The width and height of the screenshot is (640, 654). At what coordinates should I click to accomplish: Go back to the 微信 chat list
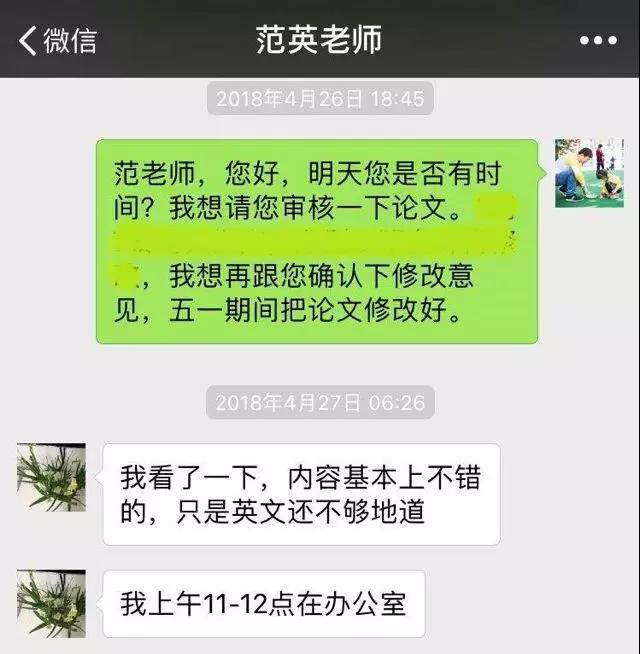[58, 40]
